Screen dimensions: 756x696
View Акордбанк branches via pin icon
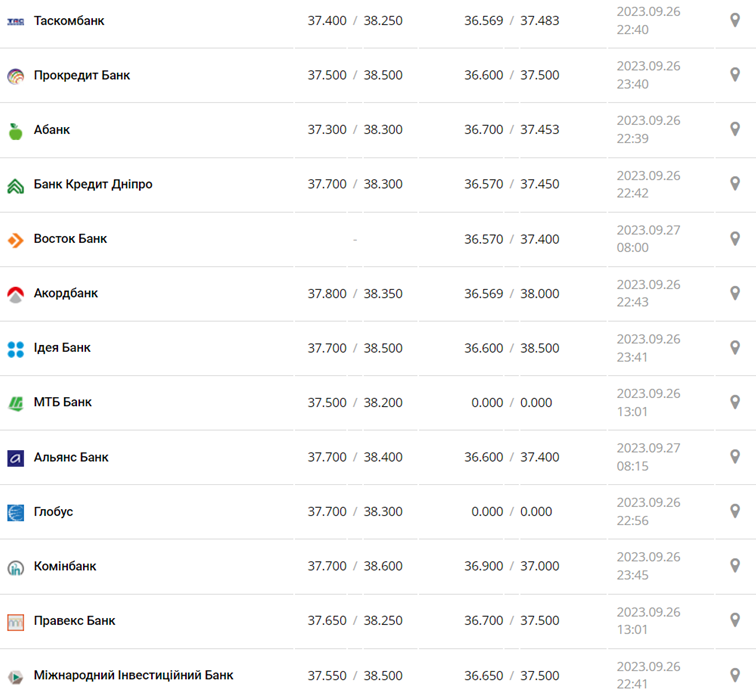pos(735,293)
